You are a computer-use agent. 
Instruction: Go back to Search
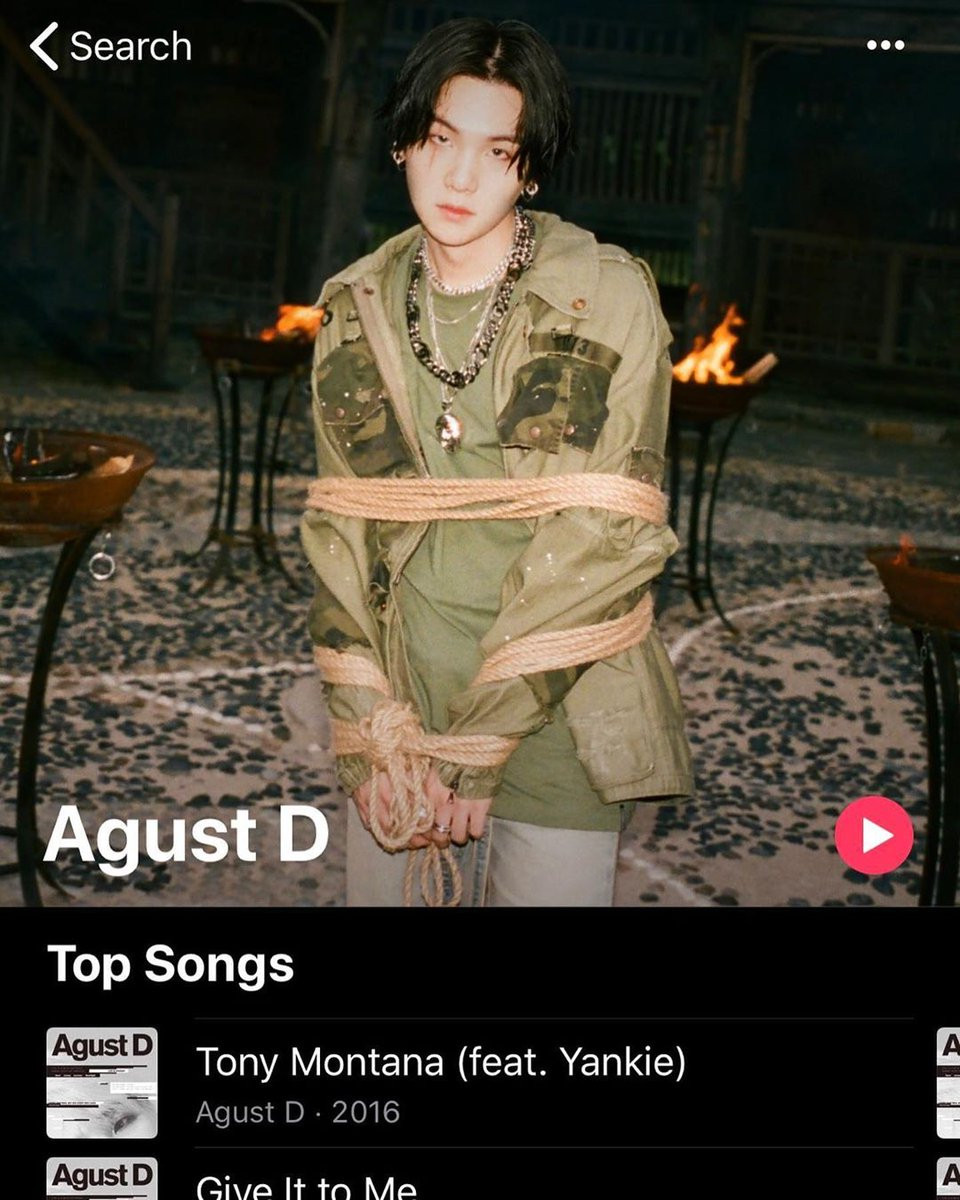[110, 47]
